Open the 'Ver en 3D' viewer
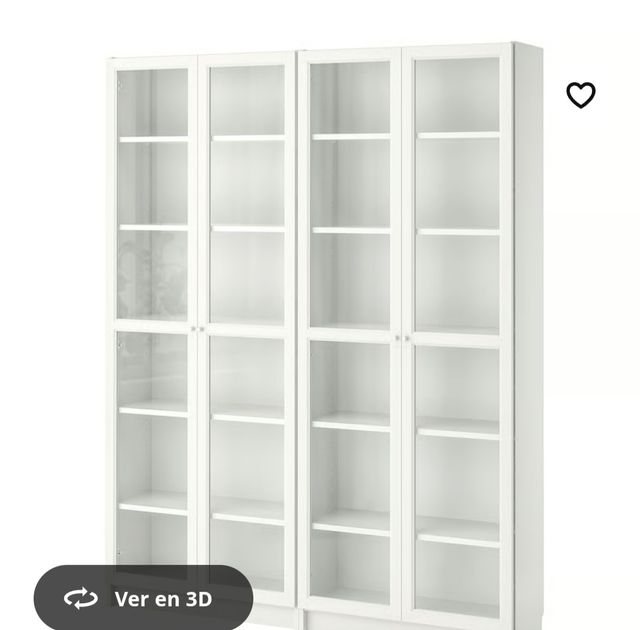The image size is (640, 630). click(143, 598)
